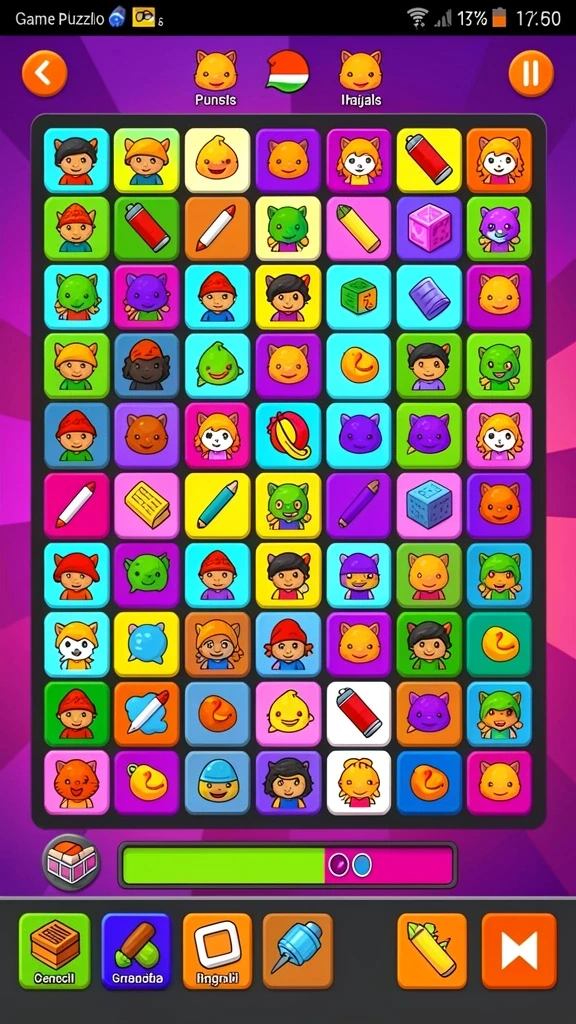This screenshot has width=576, height=1024.
Task: Activate the blue pin power-up
Action: (298, 950)
